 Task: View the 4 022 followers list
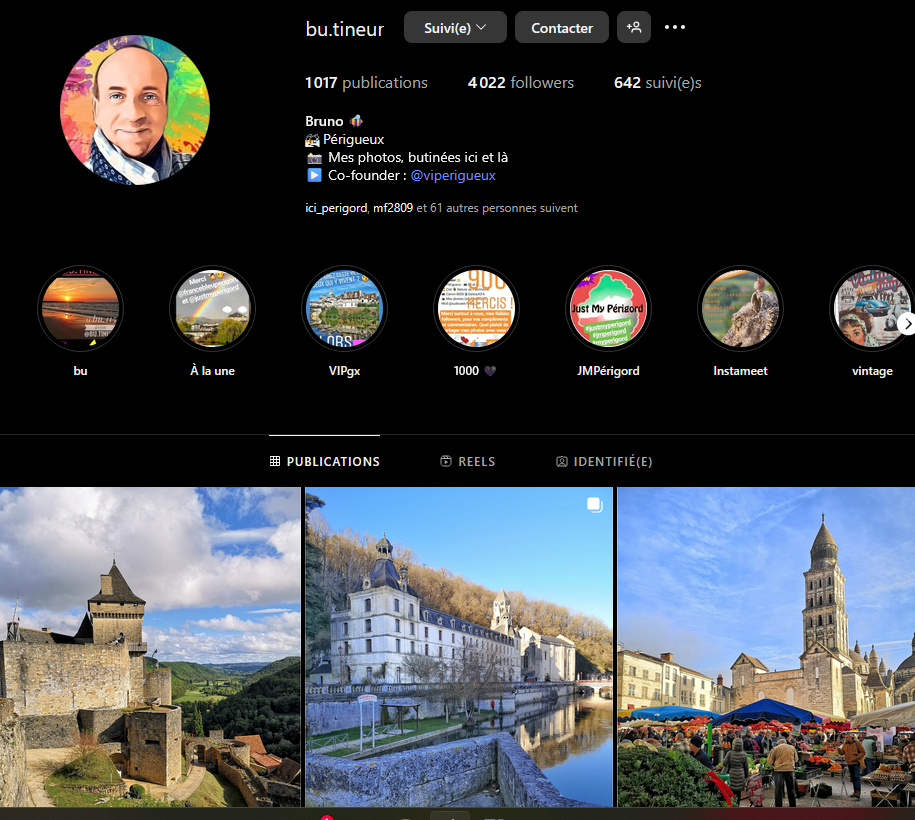click(520, 83)
